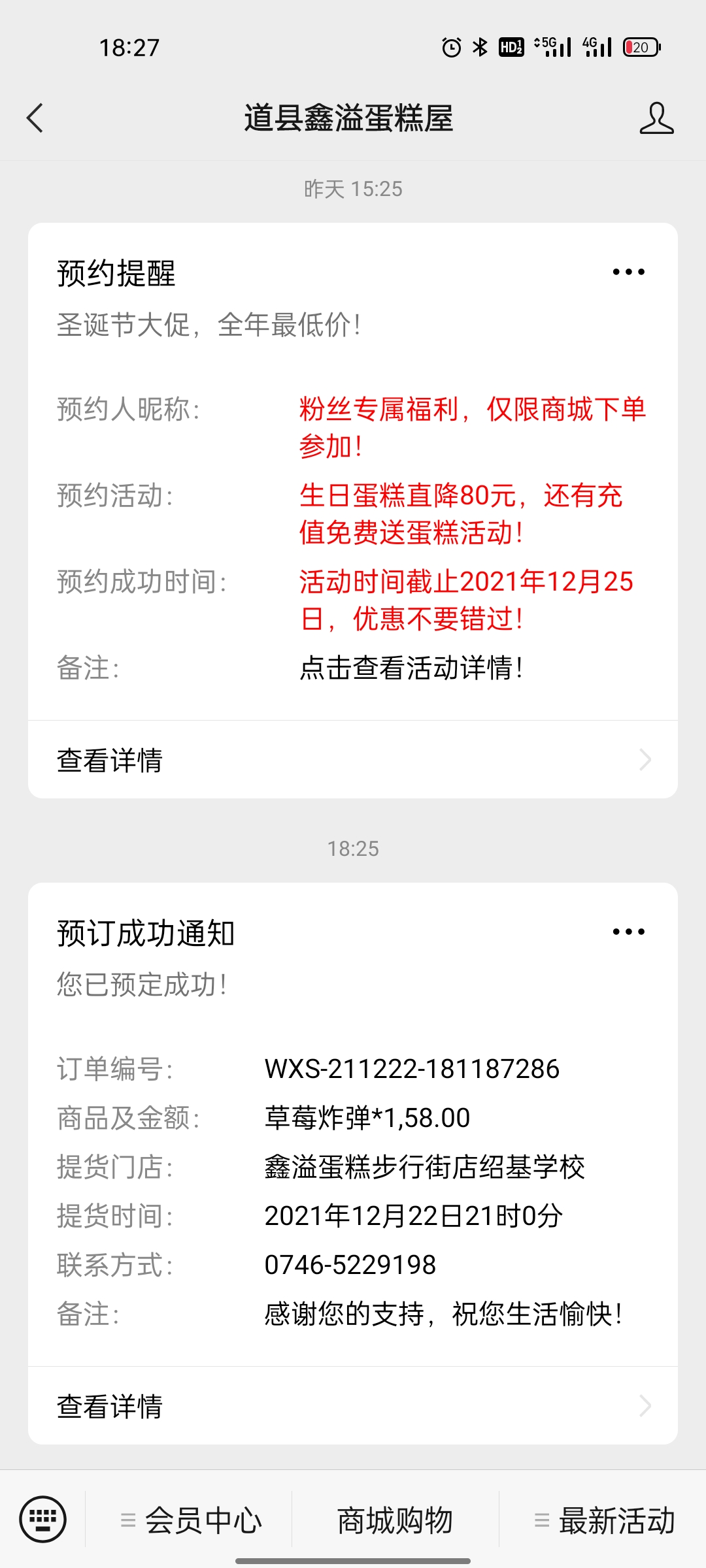
Task: Open the 会员中心 menu
Action: pyautogui.click(x=189, y=1520)
